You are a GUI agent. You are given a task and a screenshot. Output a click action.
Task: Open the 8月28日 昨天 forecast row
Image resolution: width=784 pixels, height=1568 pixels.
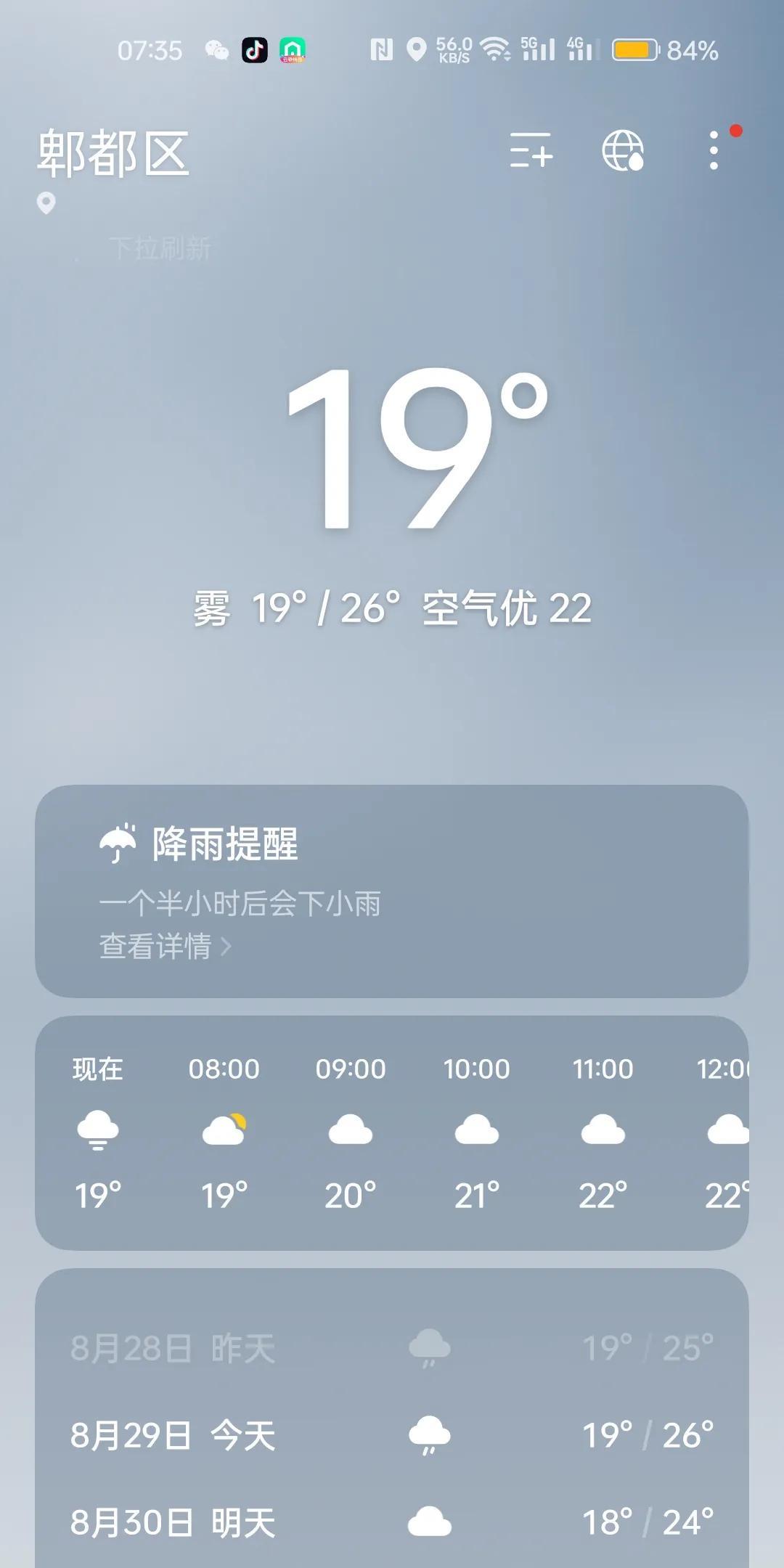coord(392,1348)
